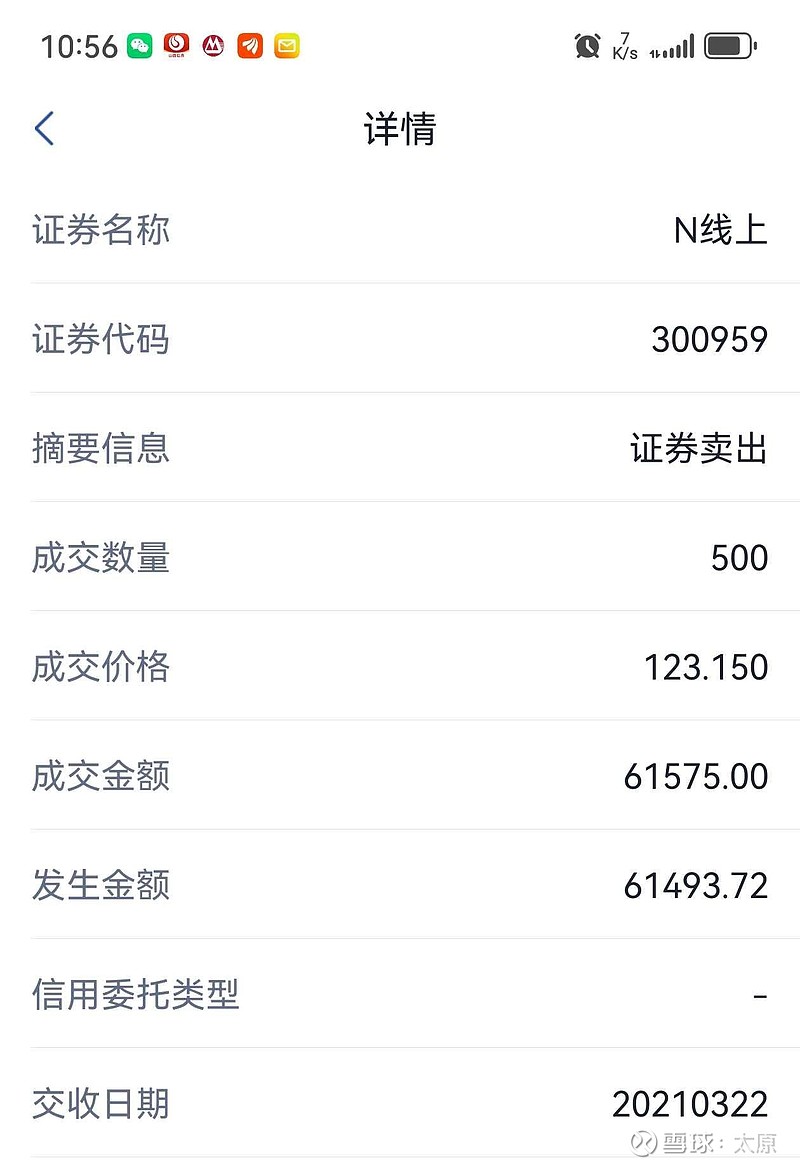The width and height of the screenshot is (800, 1168).
Task: Tap the flame-shaped red app icon in status bar
Action: pos(177,44)
